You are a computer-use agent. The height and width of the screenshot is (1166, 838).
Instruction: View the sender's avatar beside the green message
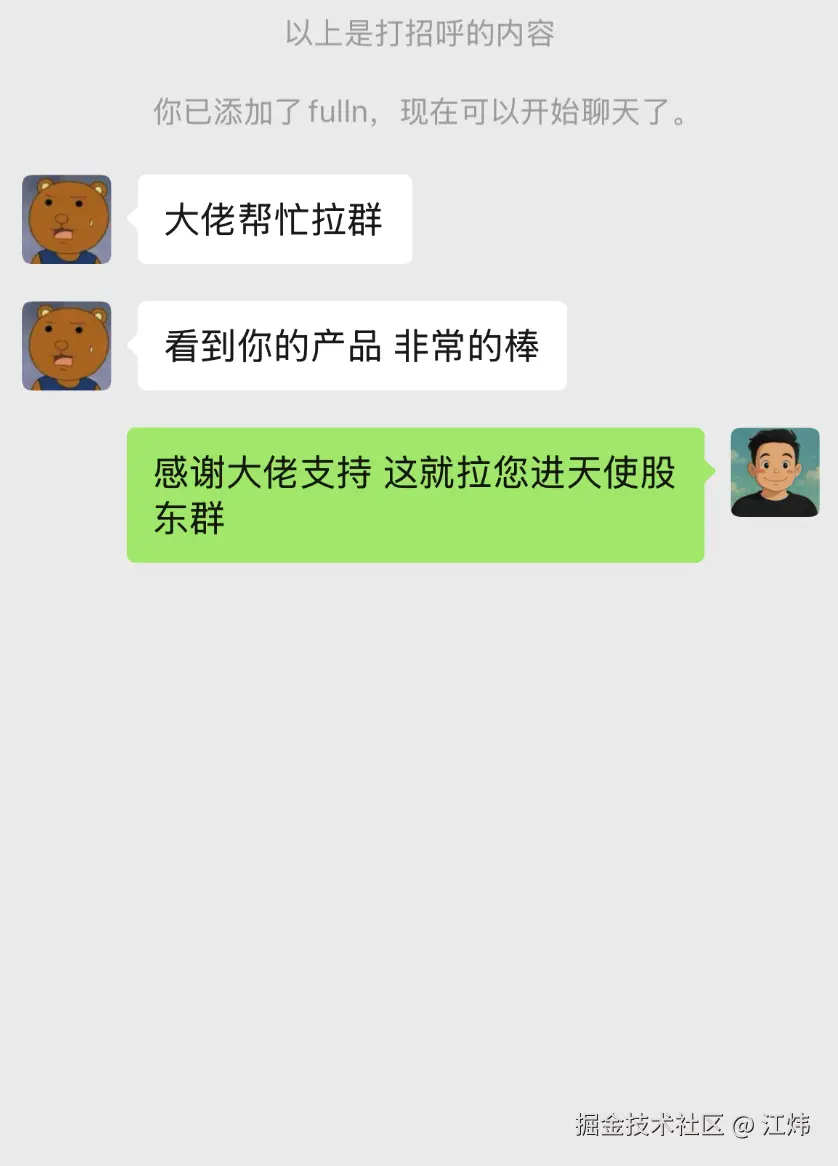pyautogui.click(x=775, y=472)
